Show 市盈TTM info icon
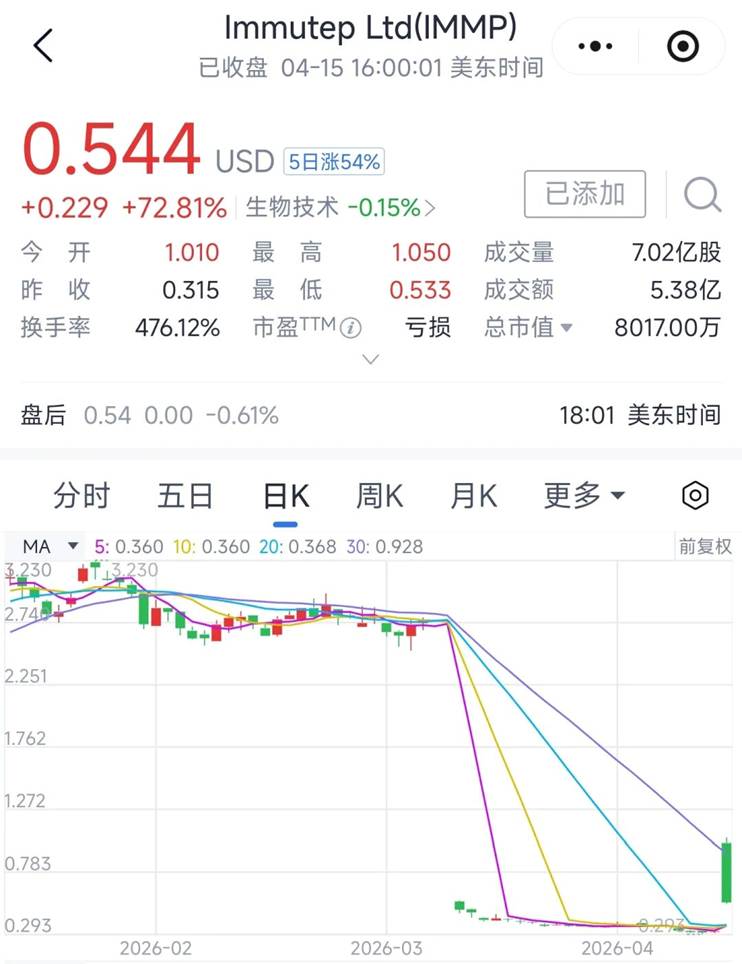 point(350,327)
